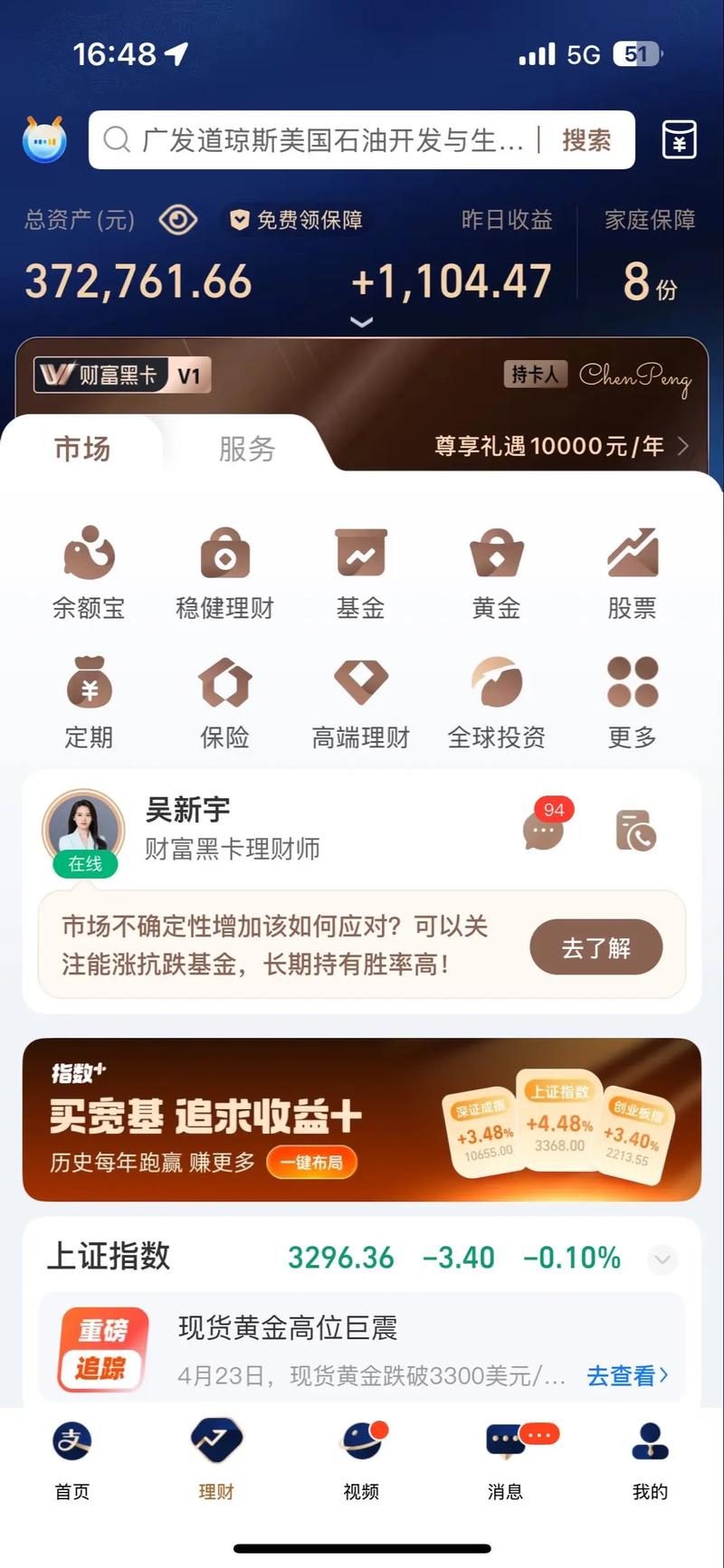Open 股票 section via its chart icon

[x=632, y=552]
